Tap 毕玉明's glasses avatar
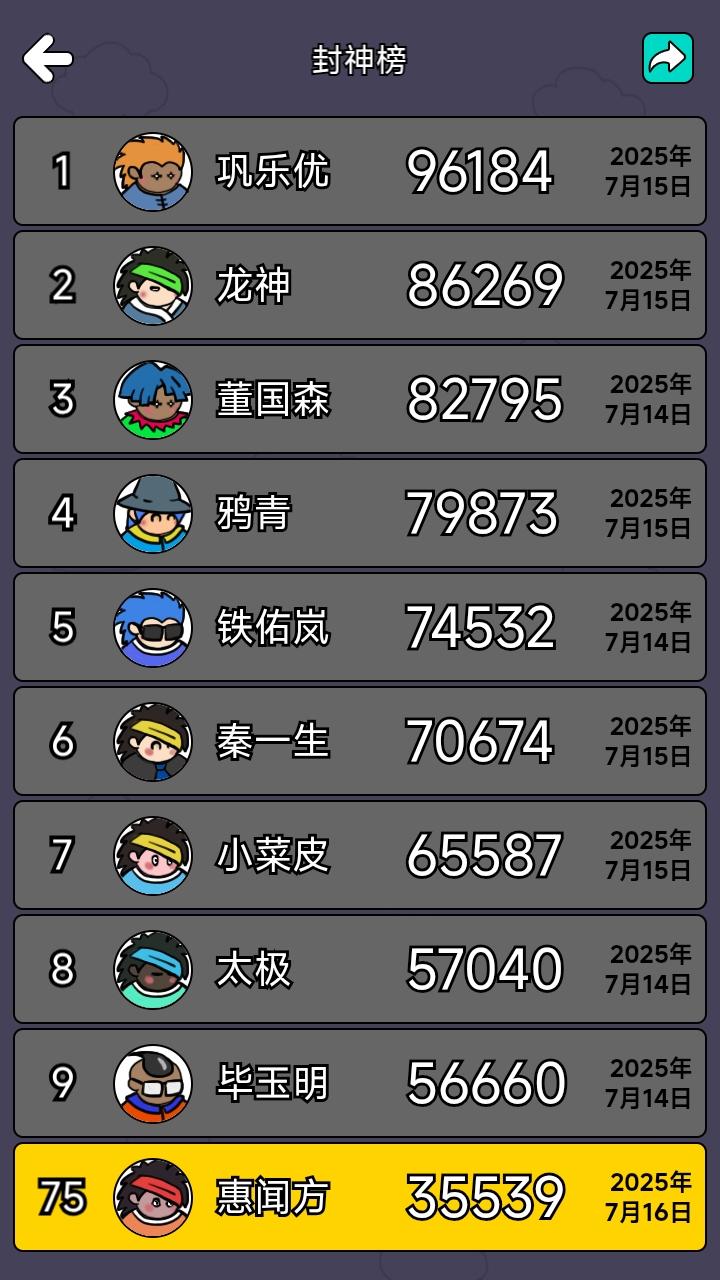720x1280 pixels. [154, 1082]
